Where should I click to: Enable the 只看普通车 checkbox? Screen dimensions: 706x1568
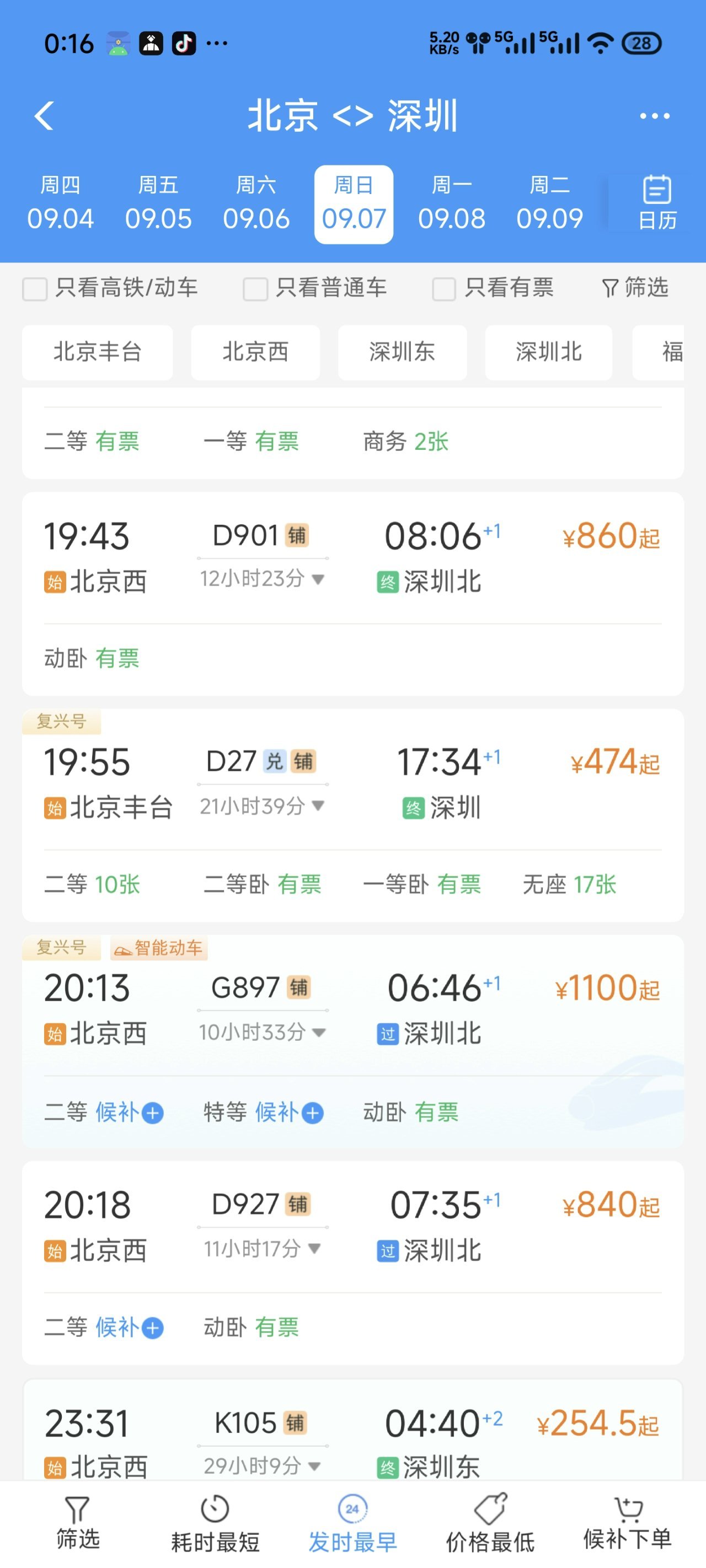click(256, 288)
